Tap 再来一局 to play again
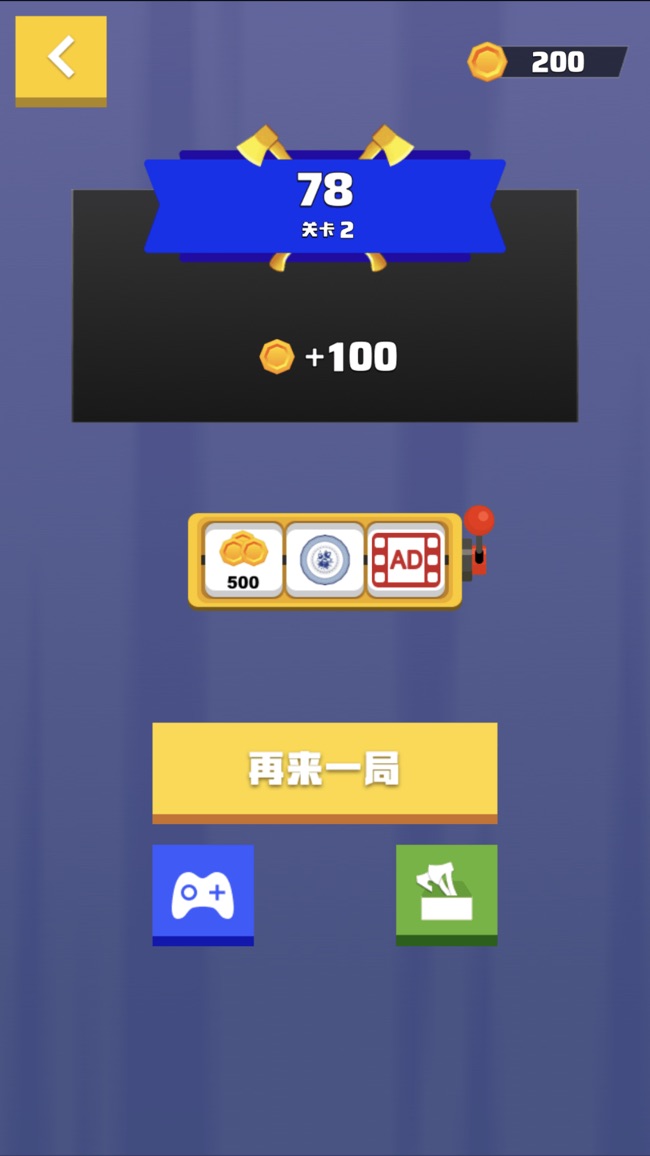This screenshot has height=1156, width=650. point(324,769)
